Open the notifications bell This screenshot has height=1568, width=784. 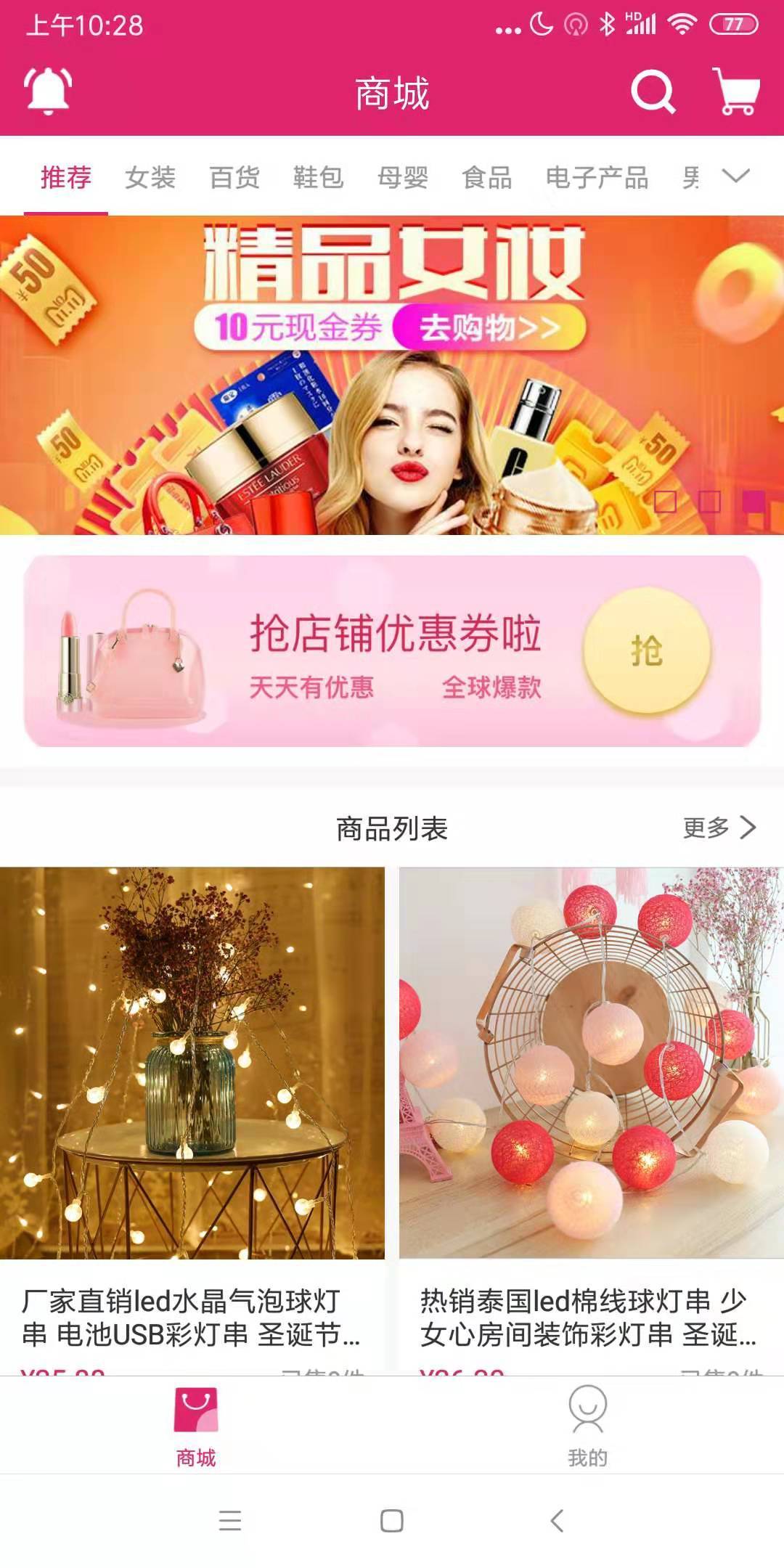tap(48, 91)
